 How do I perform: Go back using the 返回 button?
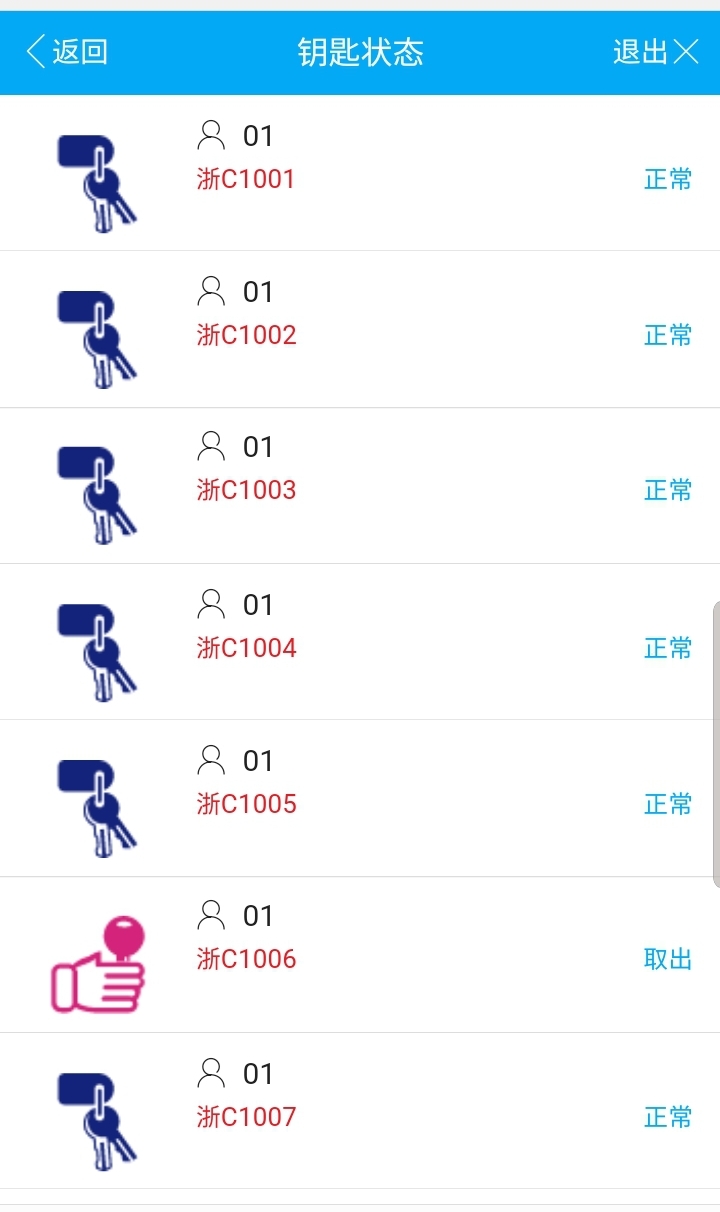tap(67, 52)
